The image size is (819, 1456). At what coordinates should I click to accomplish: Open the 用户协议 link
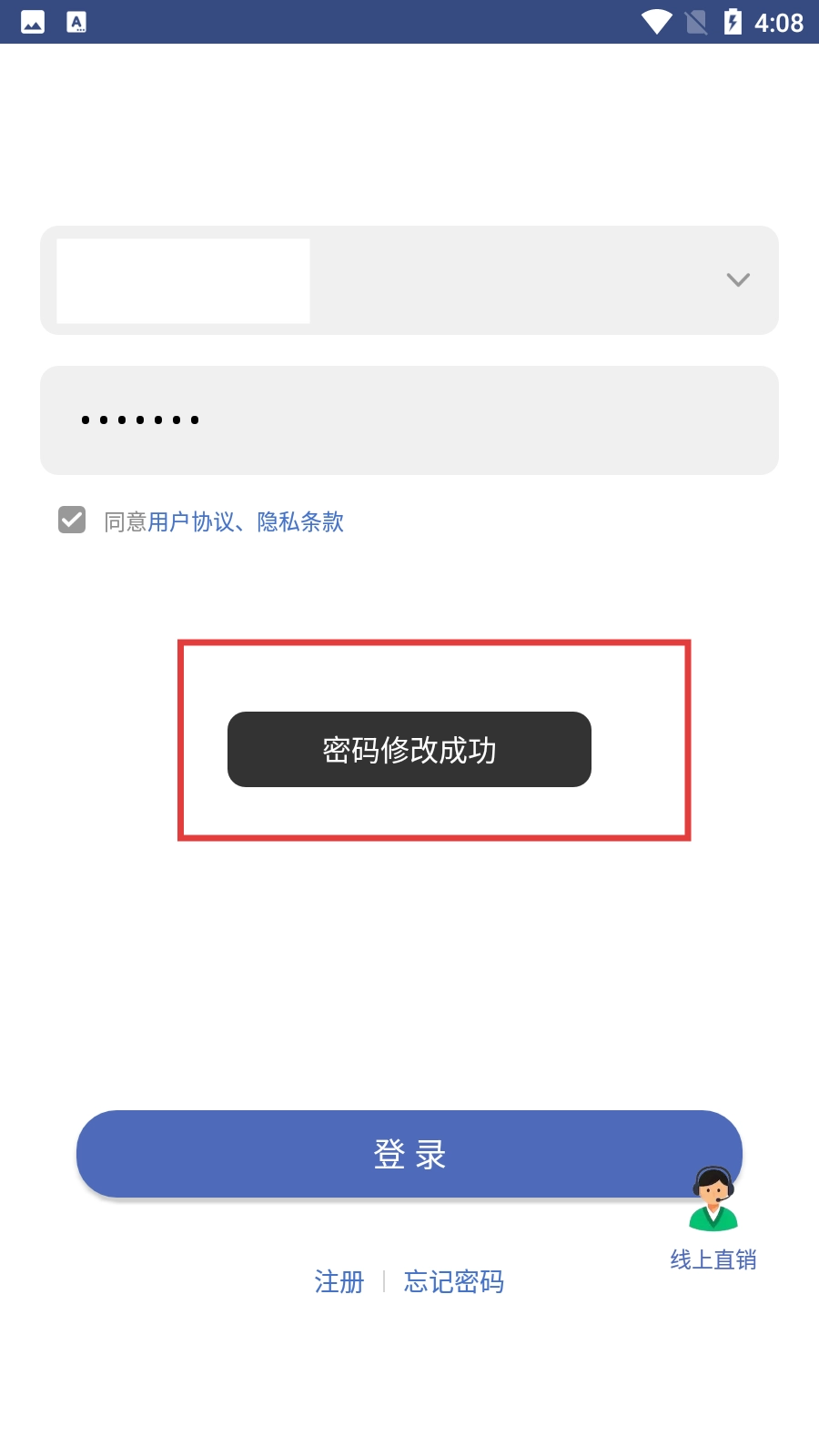pyautogui.click(x=190, y=521)
